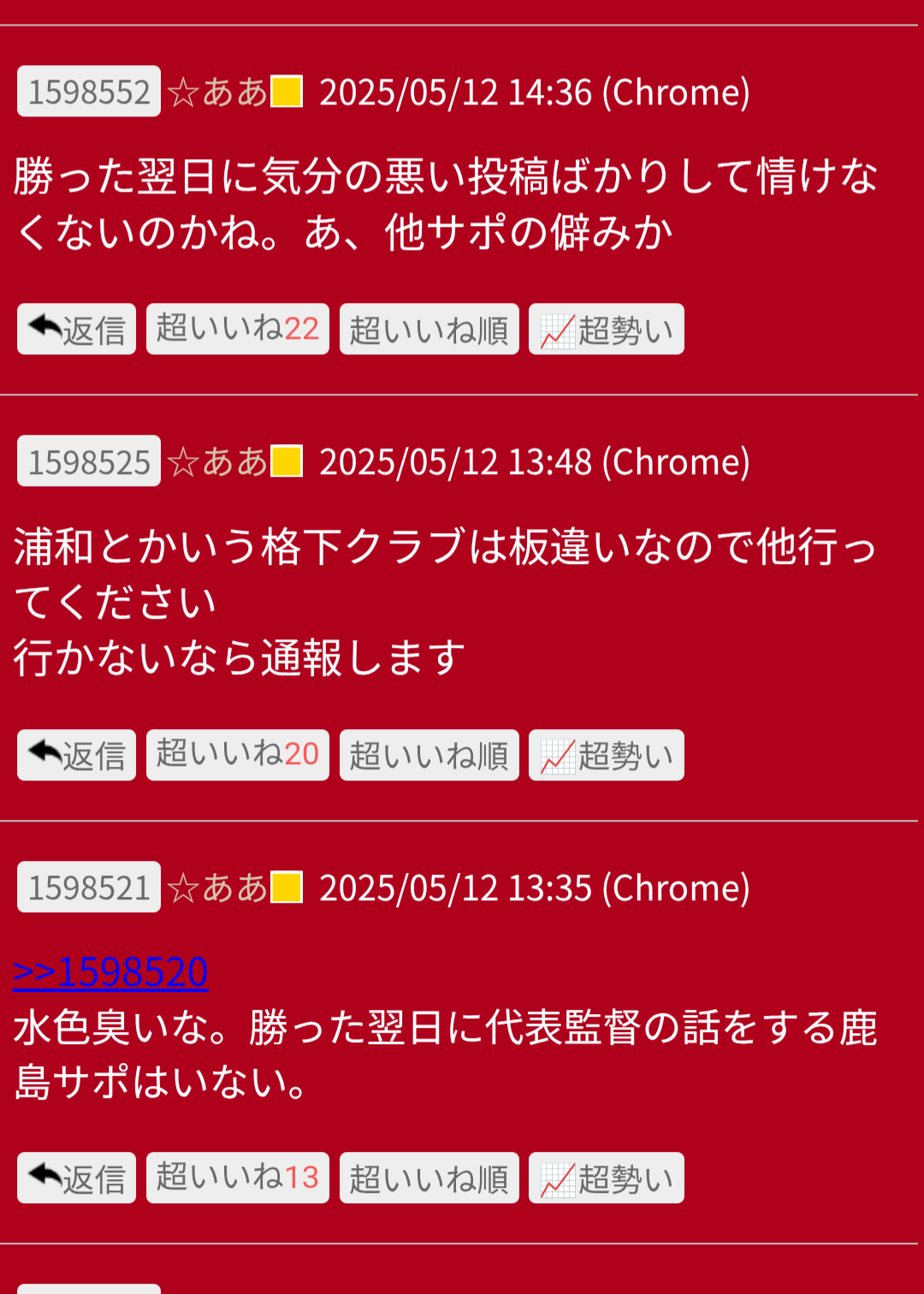Reply to post 1598552
Screen dimensions: 924x1294
pos(76,329)
